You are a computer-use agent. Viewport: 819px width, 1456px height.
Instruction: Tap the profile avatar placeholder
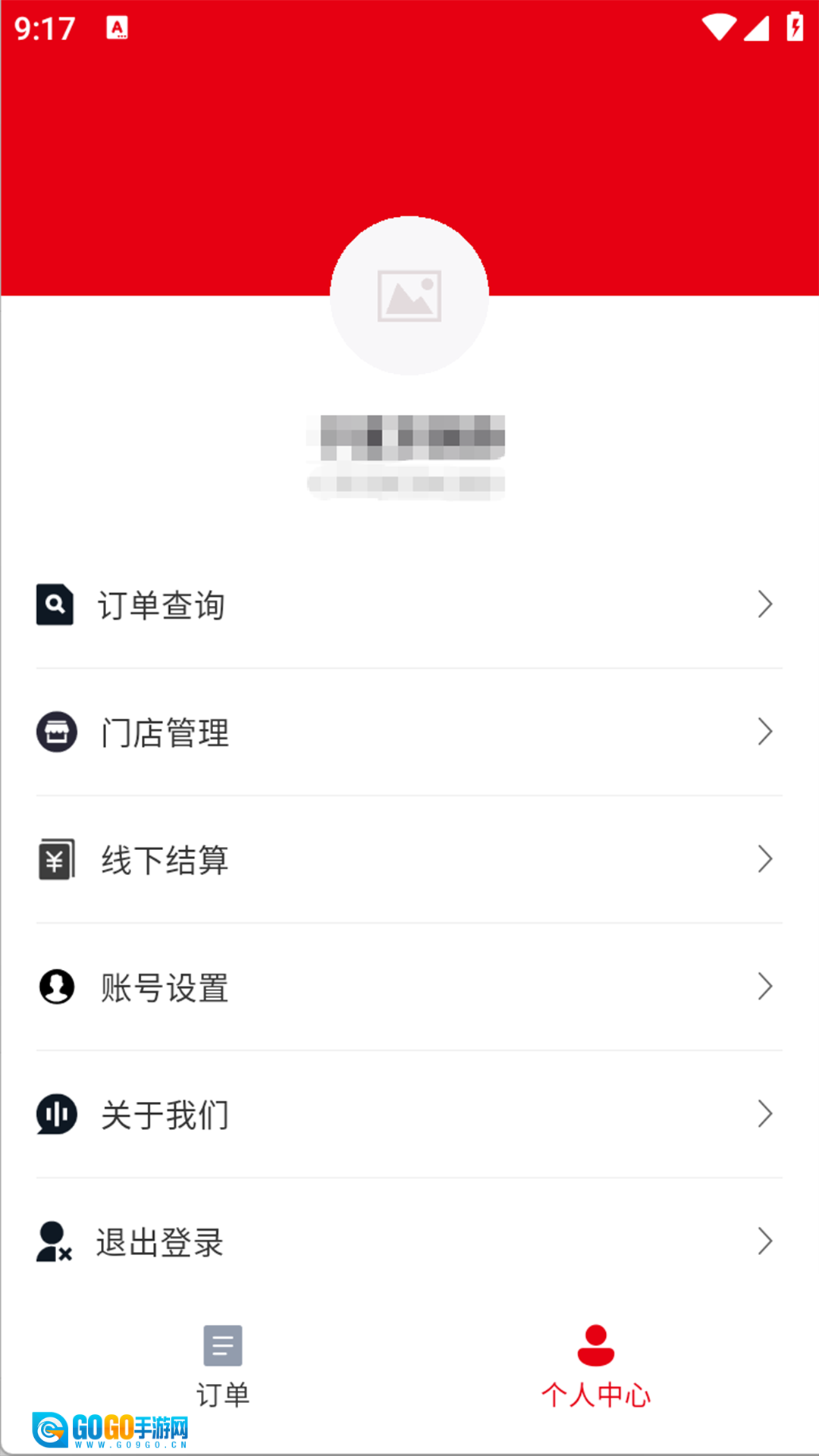click(x=409, y=296)
